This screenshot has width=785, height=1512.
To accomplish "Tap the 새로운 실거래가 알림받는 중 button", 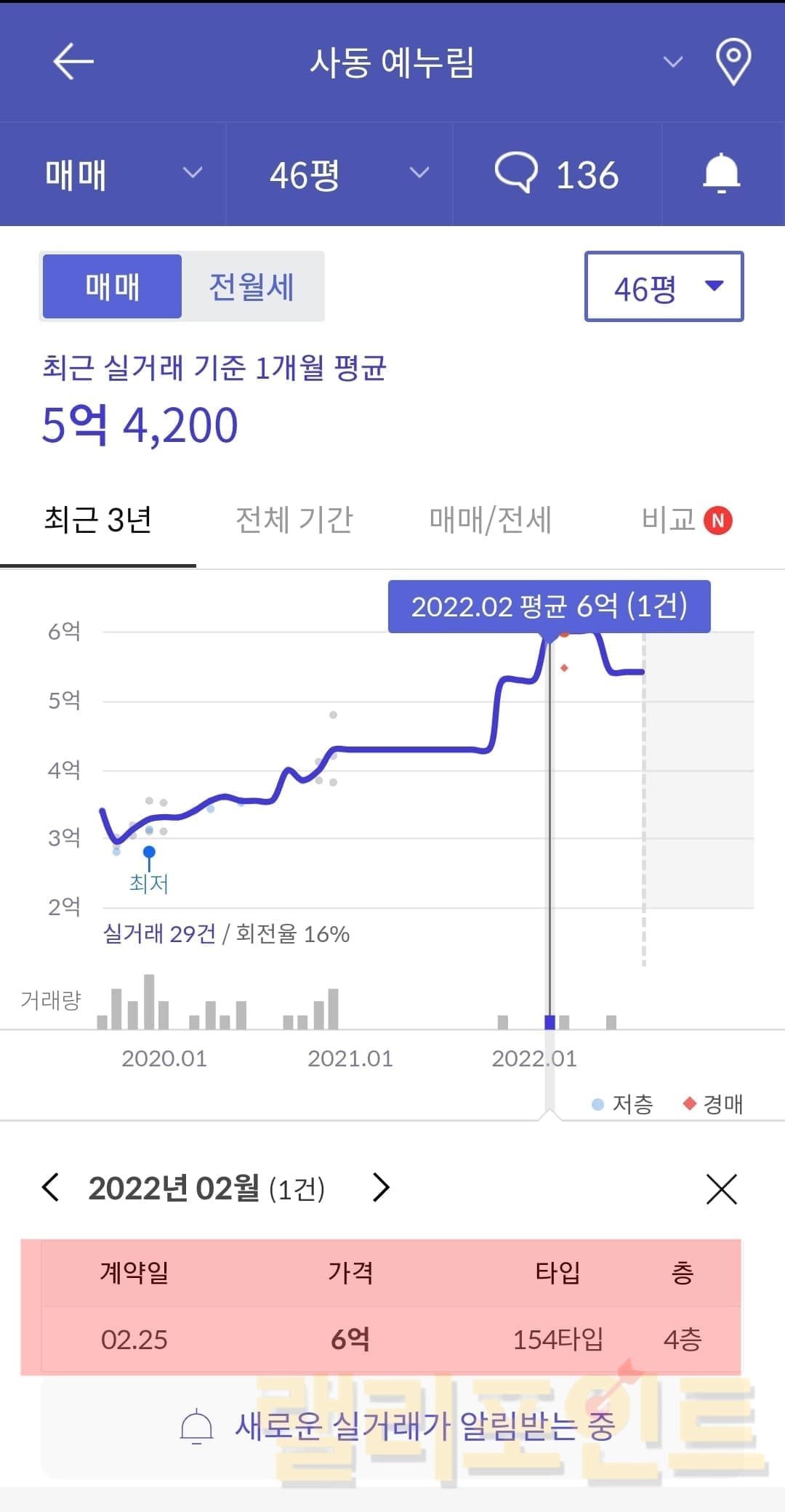I will (x=396, y=1426).
